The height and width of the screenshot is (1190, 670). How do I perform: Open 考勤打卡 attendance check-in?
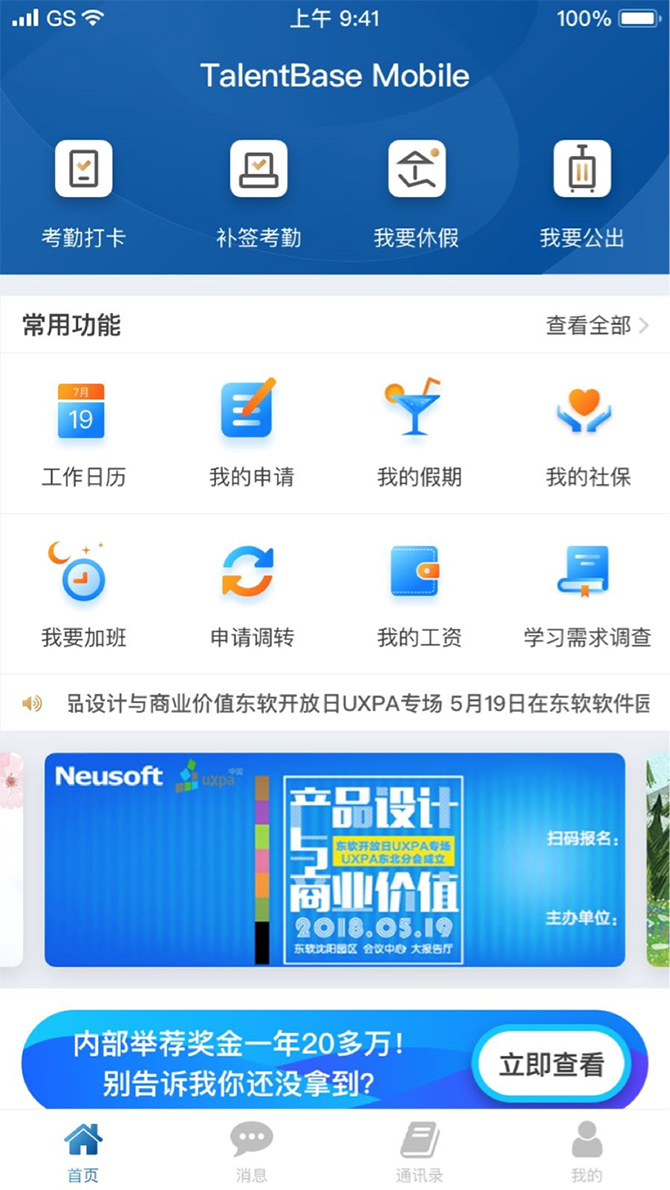click(83, 194)
